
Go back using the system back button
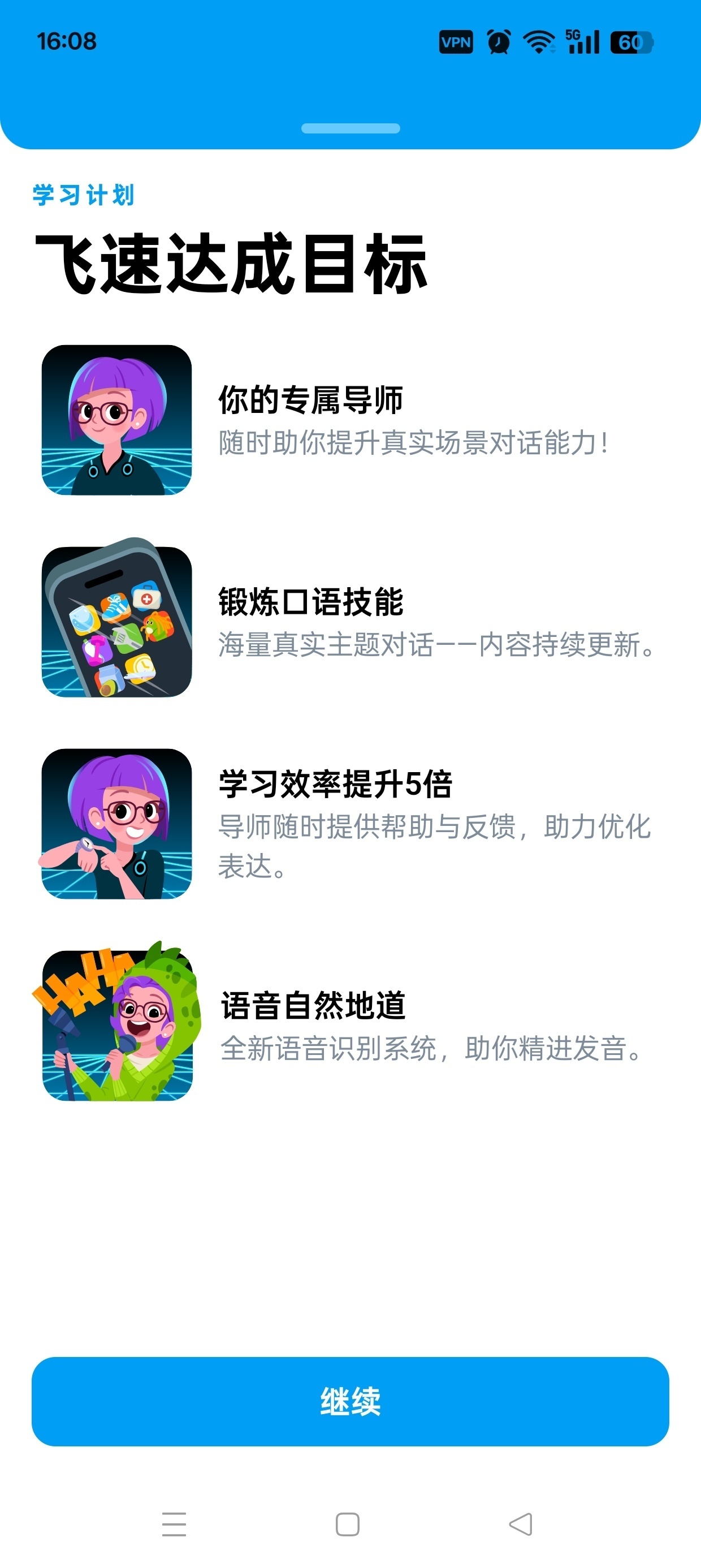pyautogui.click(x=521, y=1524)
